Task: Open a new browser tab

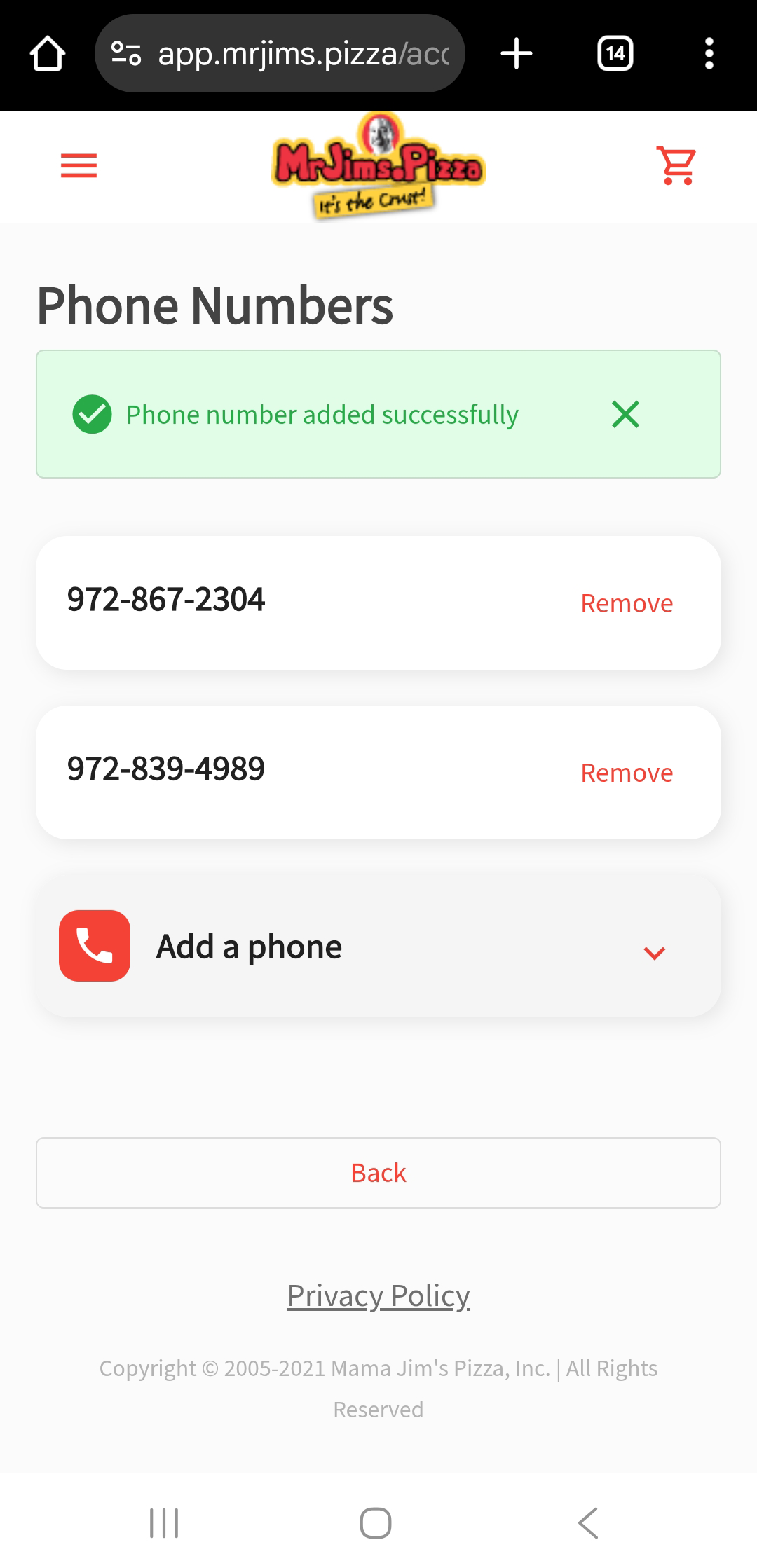Action: [x=517, y=53]
